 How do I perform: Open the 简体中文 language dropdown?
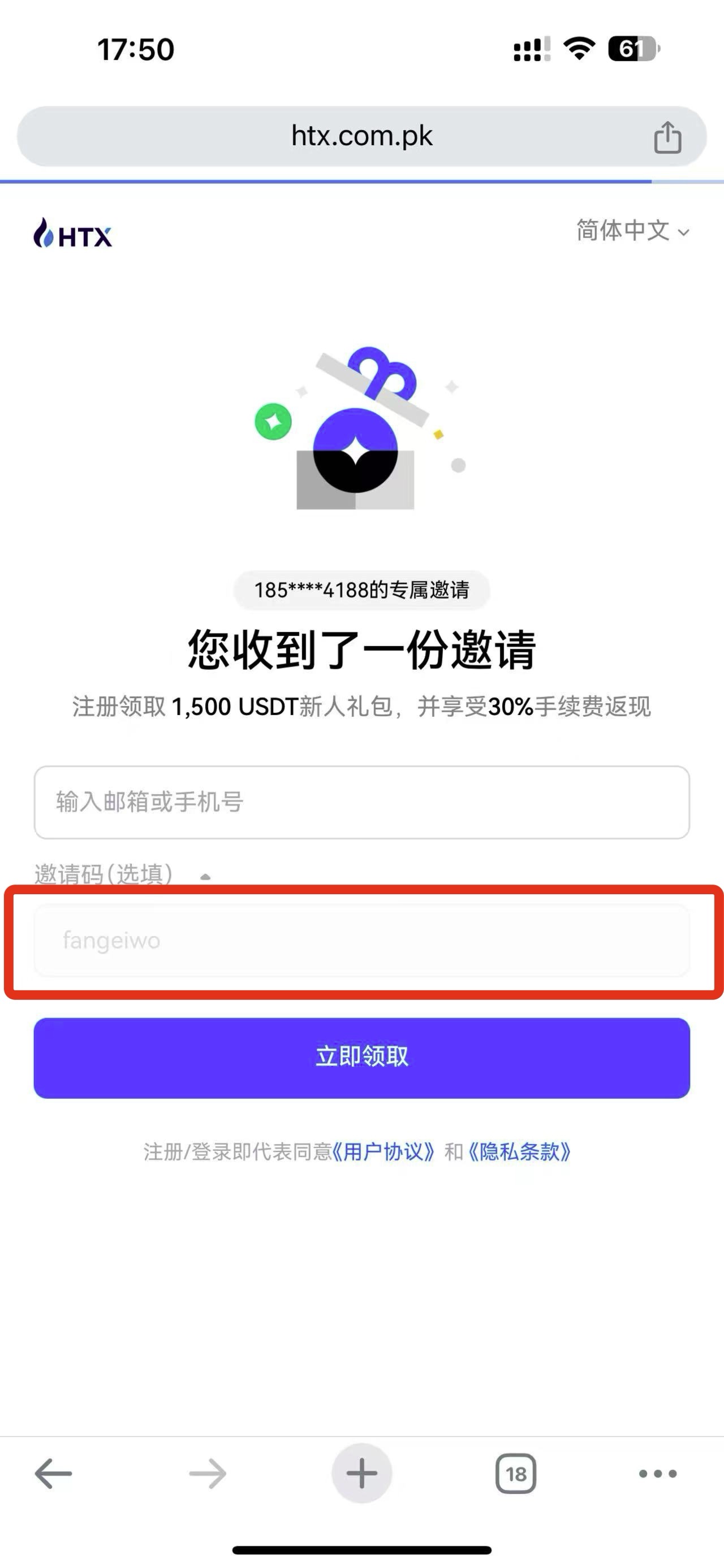[633, 231]
